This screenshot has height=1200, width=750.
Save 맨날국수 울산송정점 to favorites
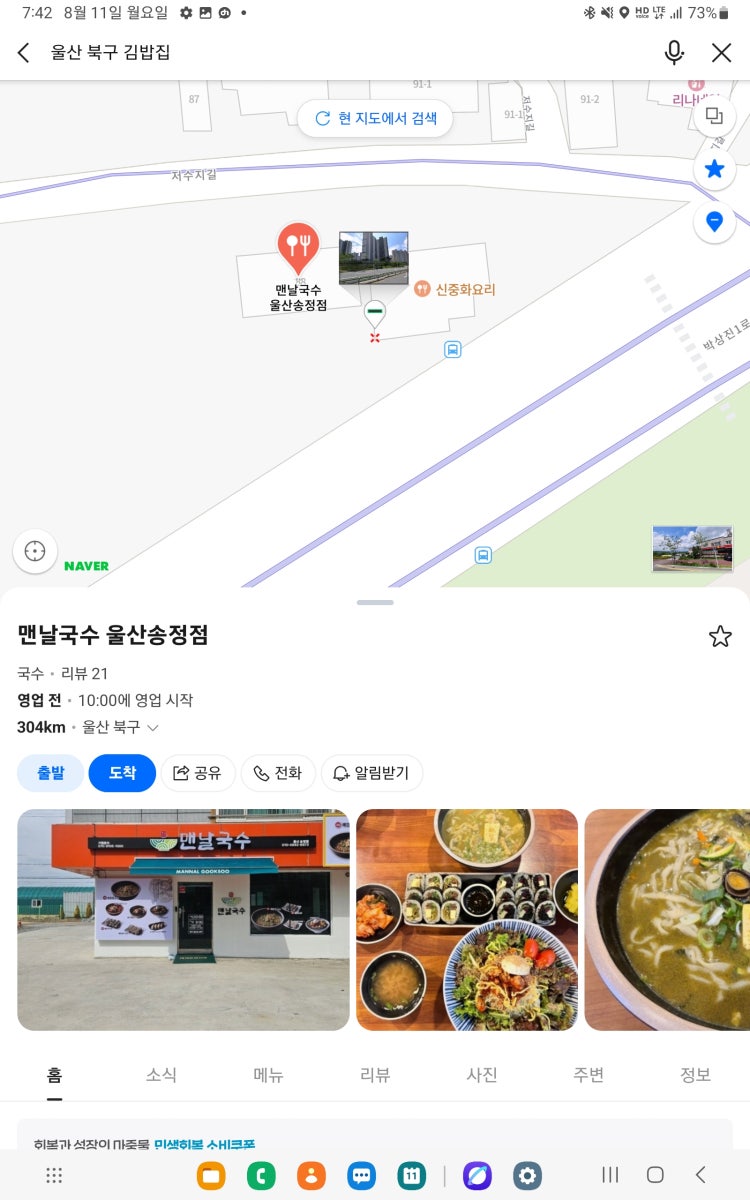coord(720,636)
